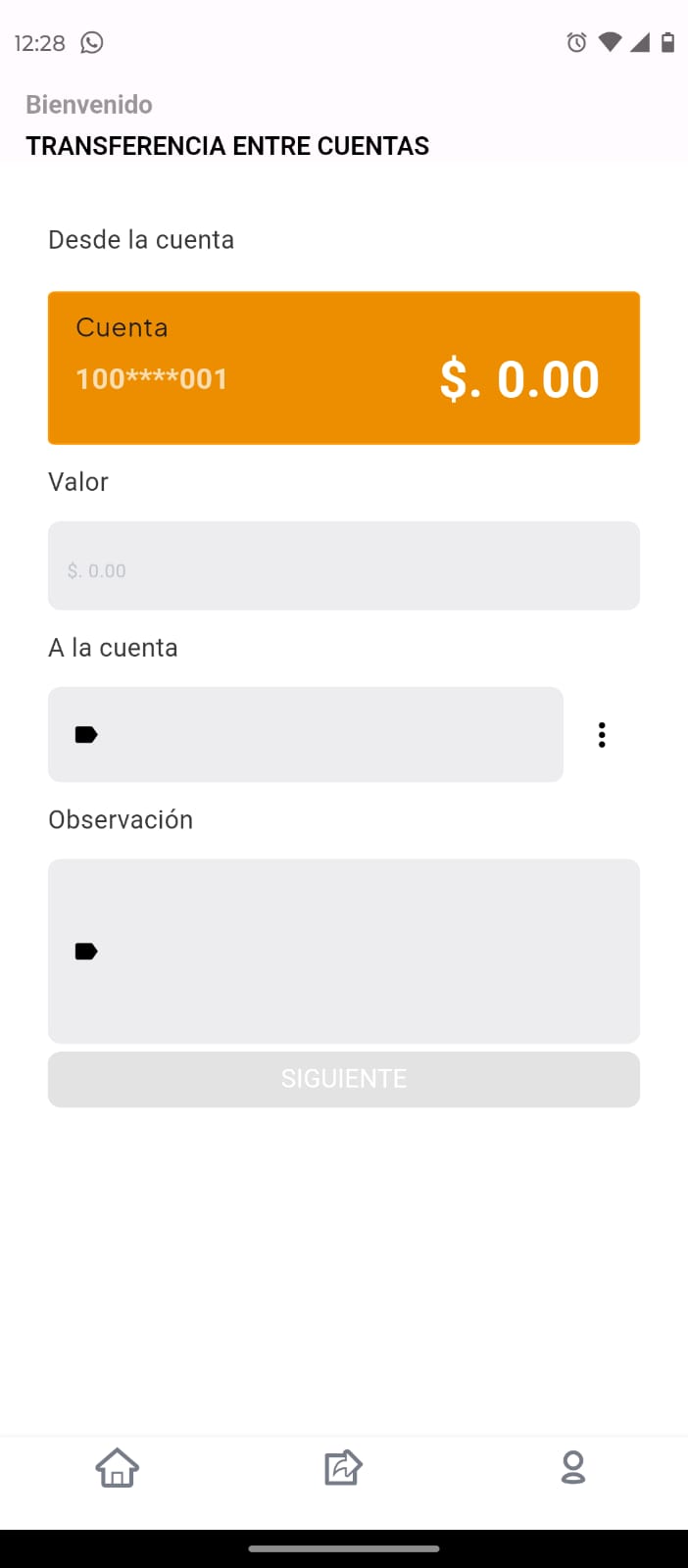
Task: Open the three-dot menu beside destination account
Action: [602, 735]
